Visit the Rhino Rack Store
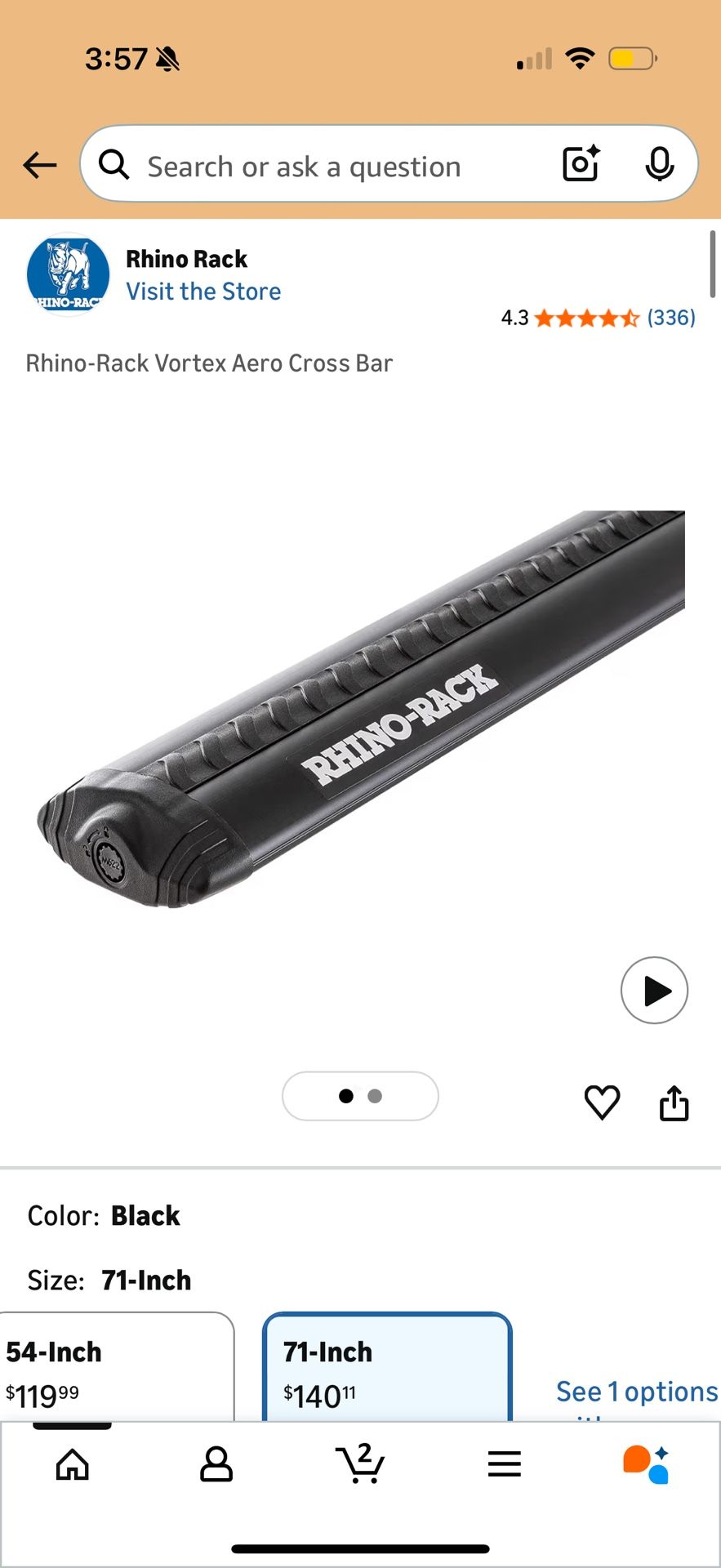Viewport: 721px width, 1568px height. pos(203,291)
